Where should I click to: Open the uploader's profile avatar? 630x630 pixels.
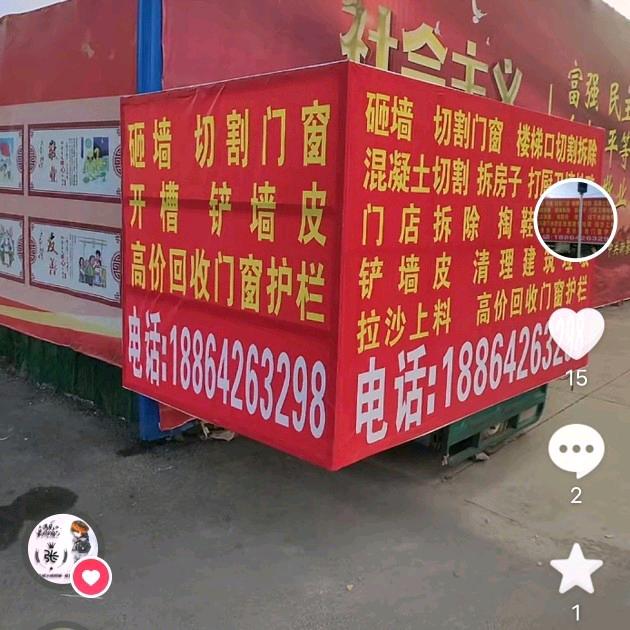(x=62, y=547)
